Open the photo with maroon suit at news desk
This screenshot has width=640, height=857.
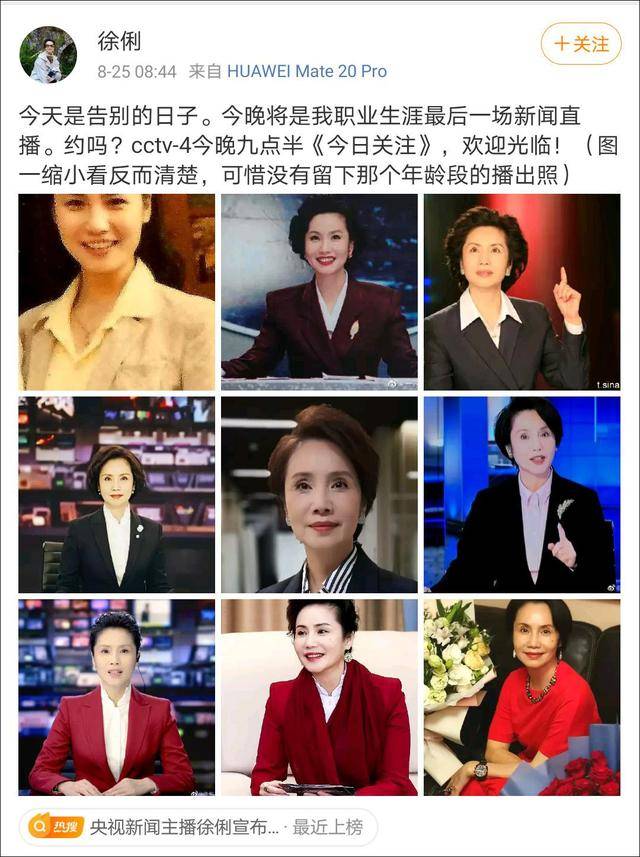[x=319, y=292]
